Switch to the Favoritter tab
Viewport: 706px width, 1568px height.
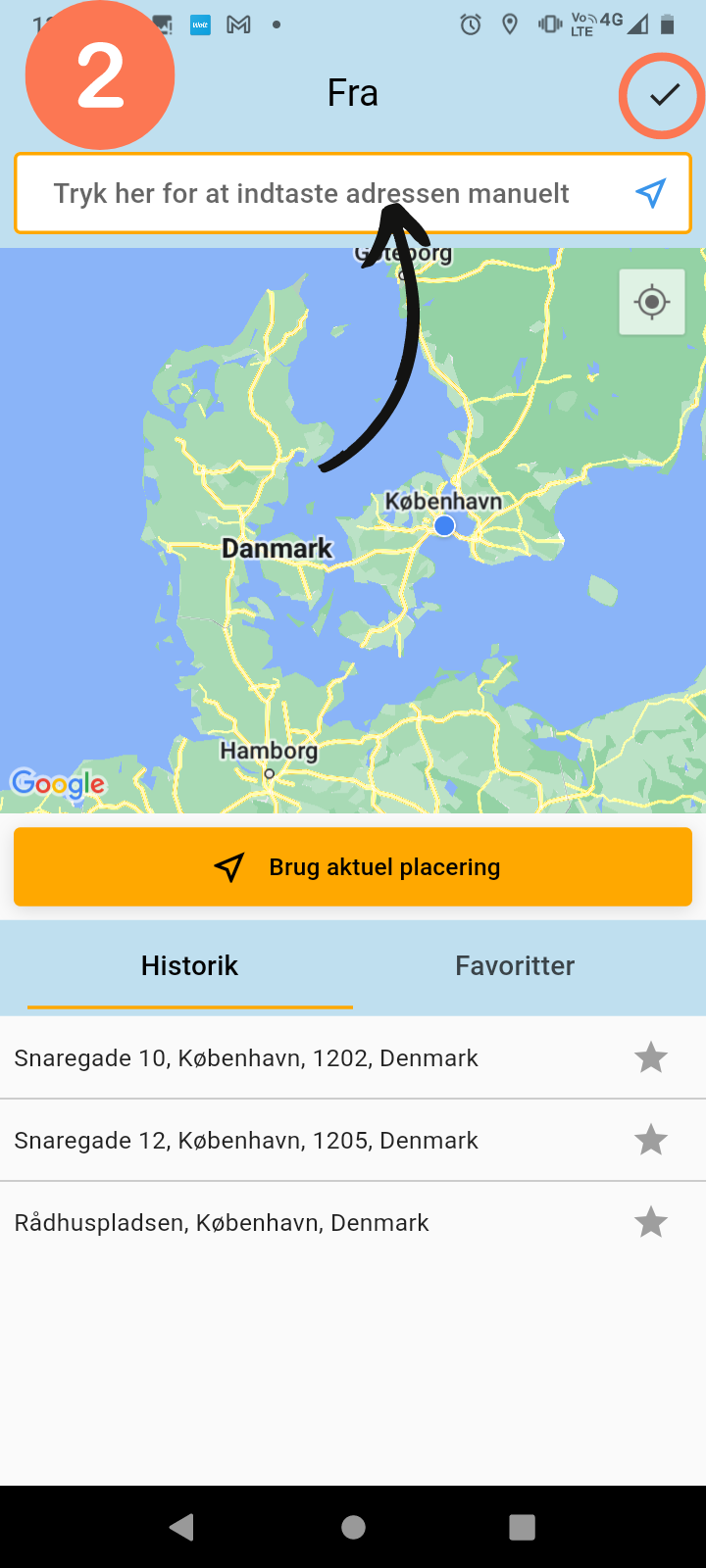coord(515,966)
